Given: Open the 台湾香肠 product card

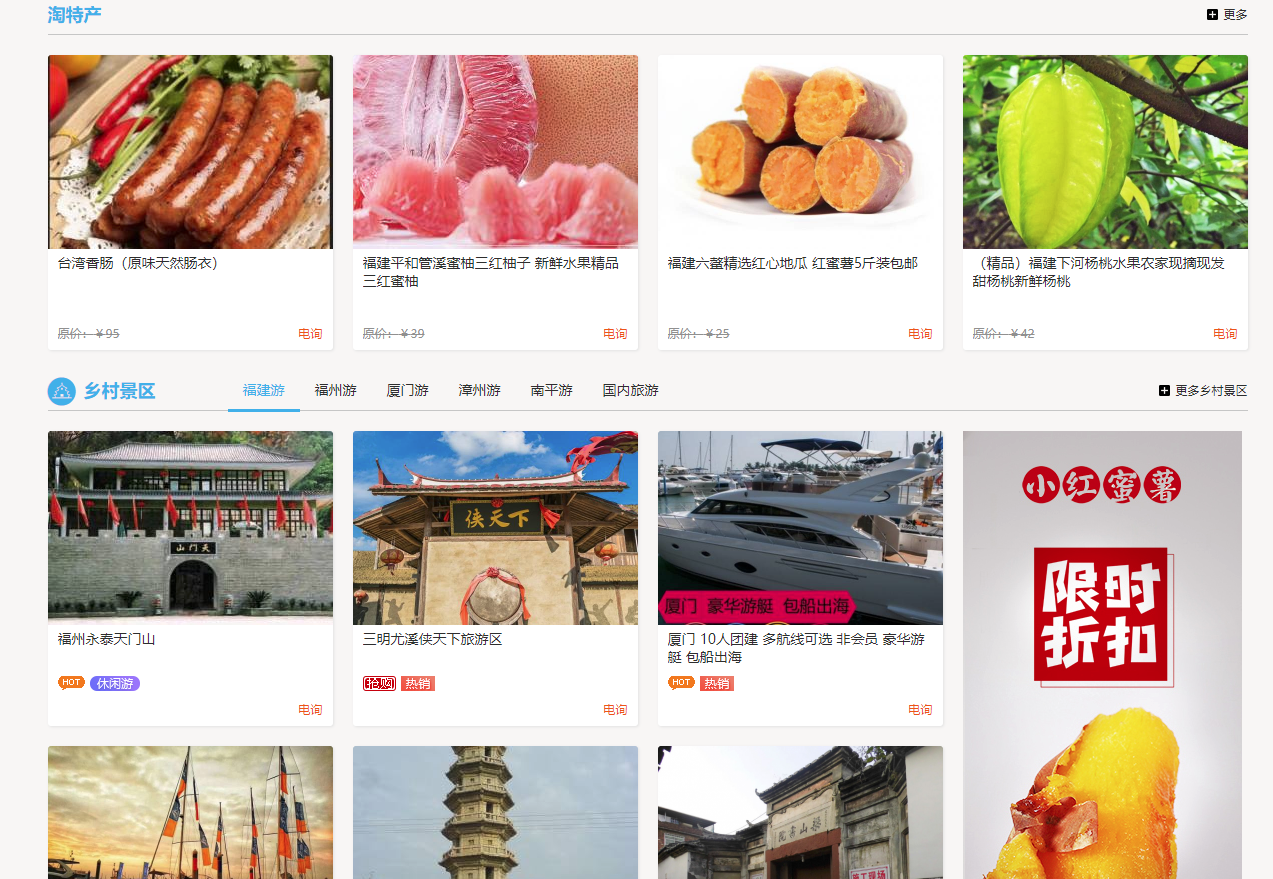Looking at the screenshot, I should (x=190, y=152).
